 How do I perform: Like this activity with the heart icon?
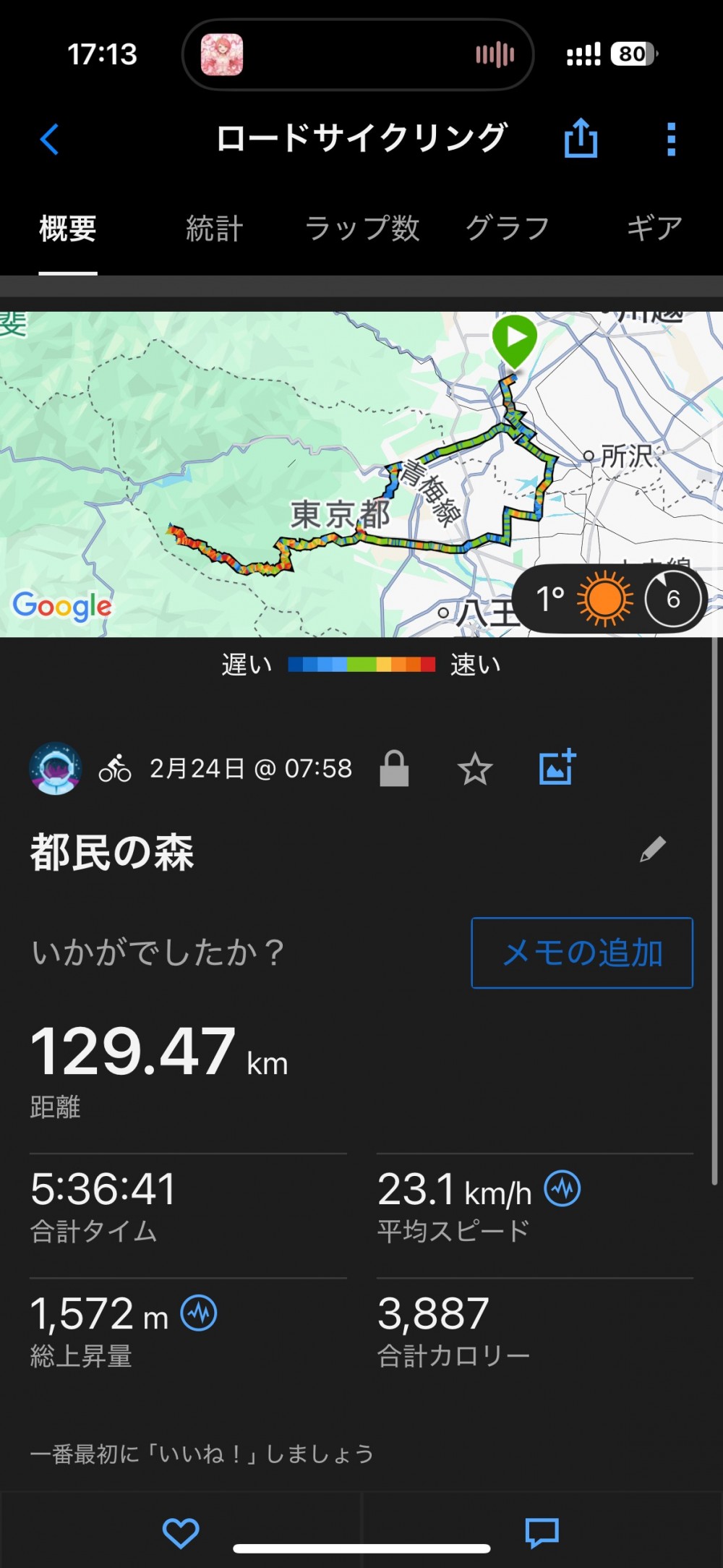[x=181, y=1533]
